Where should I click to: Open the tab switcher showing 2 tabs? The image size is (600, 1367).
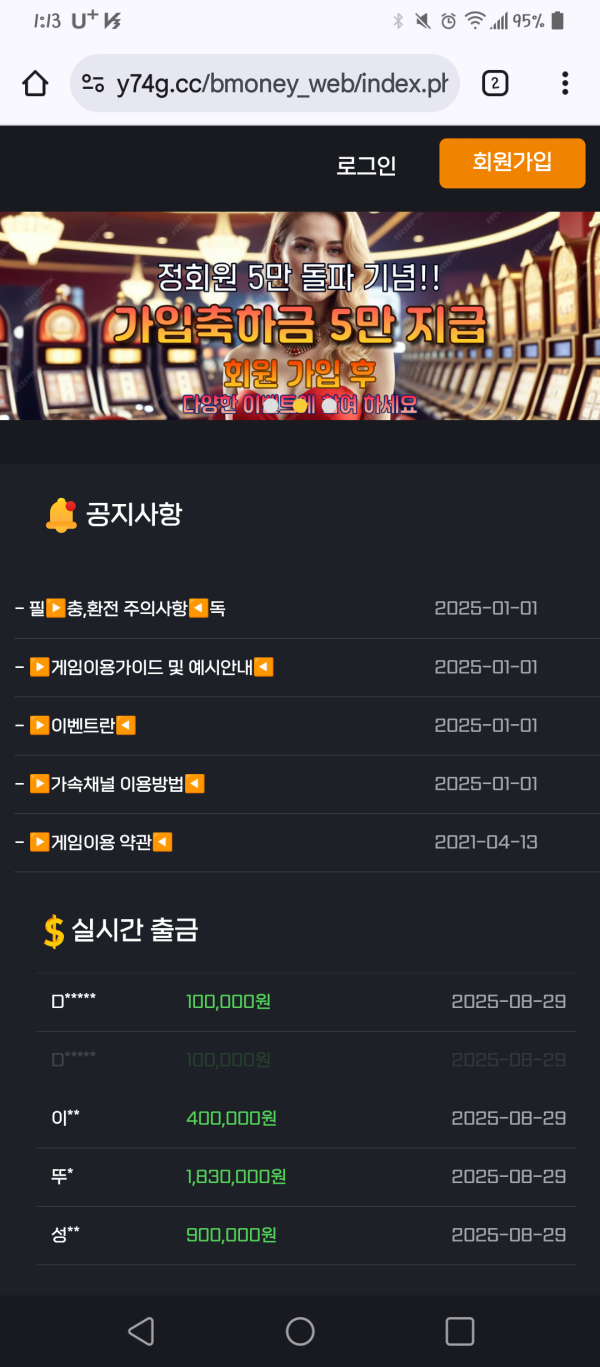(x=494, y=83)
